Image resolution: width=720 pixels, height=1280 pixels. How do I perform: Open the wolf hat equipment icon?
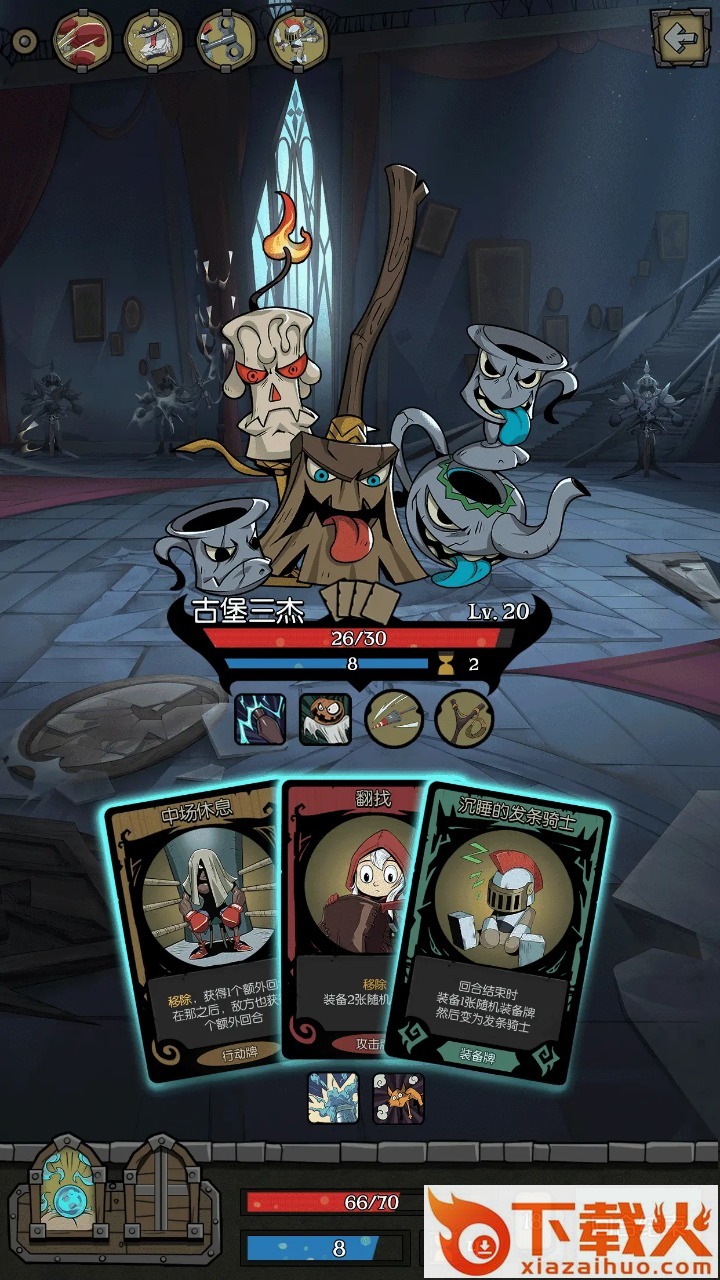pyautogui.click(x=153, y=40)
